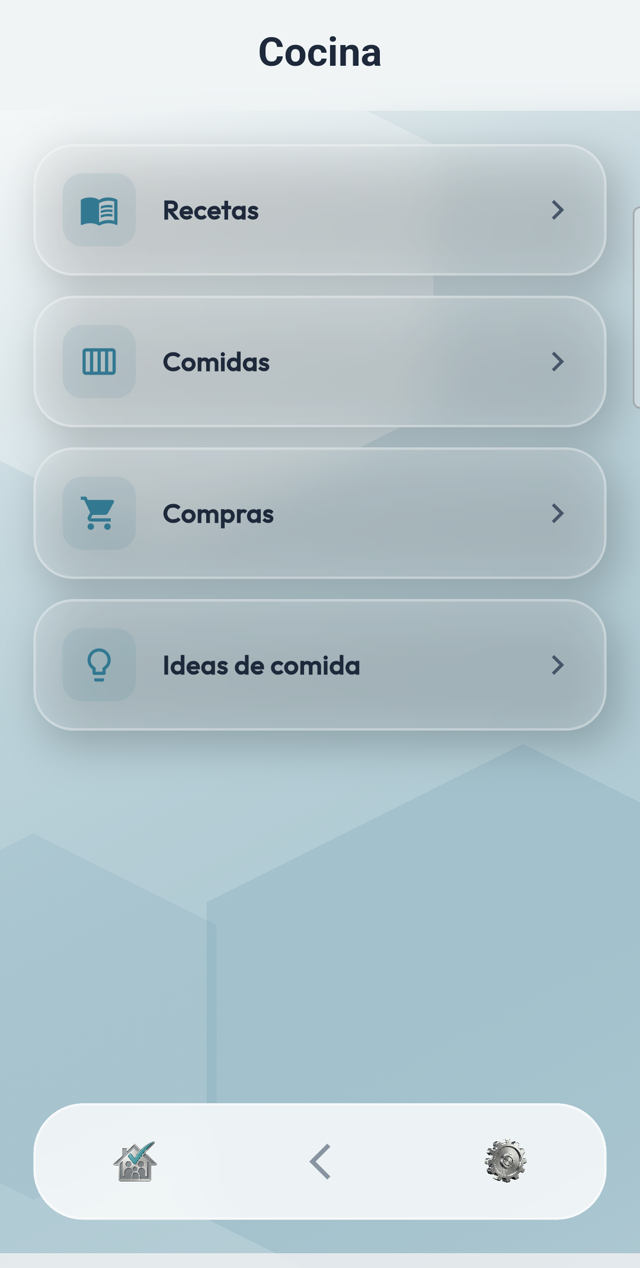Open settings via the gear icon

(x=506, y=1162)
